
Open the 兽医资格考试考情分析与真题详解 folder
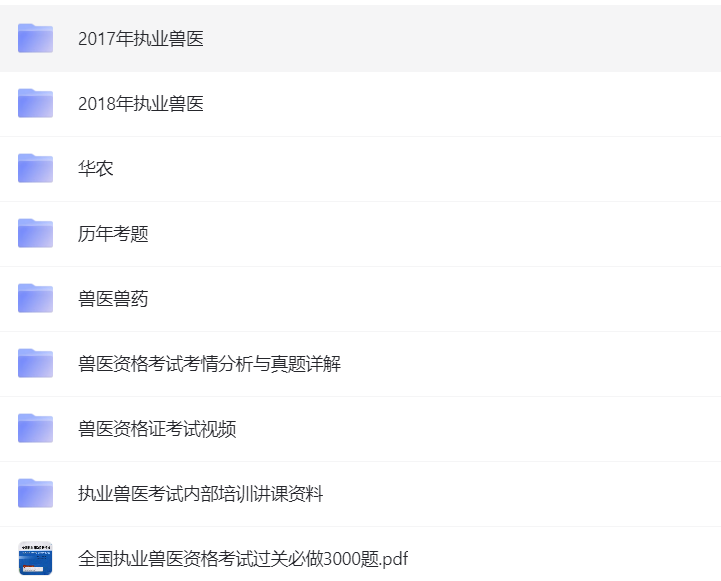point(209,364)
